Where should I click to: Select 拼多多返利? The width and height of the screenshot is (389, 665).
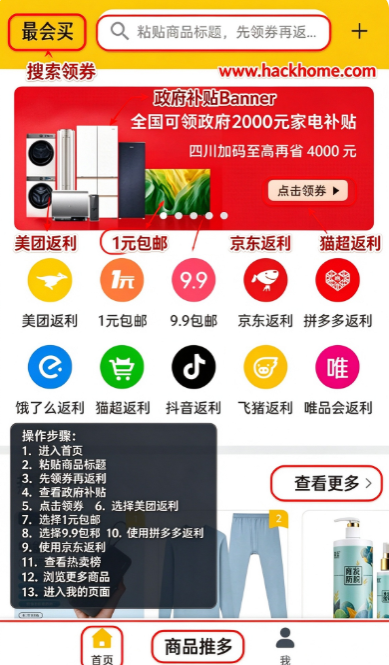[x=338, y=293]
